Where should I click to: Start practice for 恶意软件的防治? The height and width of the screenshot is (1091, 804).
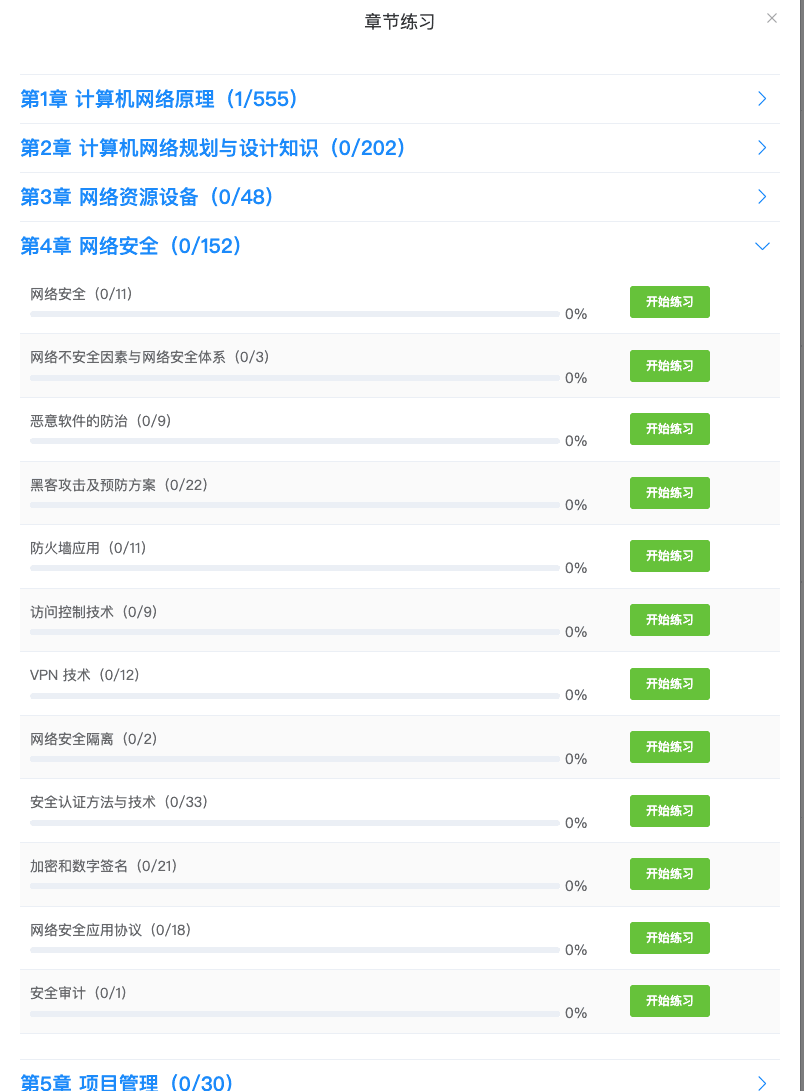[x=669, y=429]
